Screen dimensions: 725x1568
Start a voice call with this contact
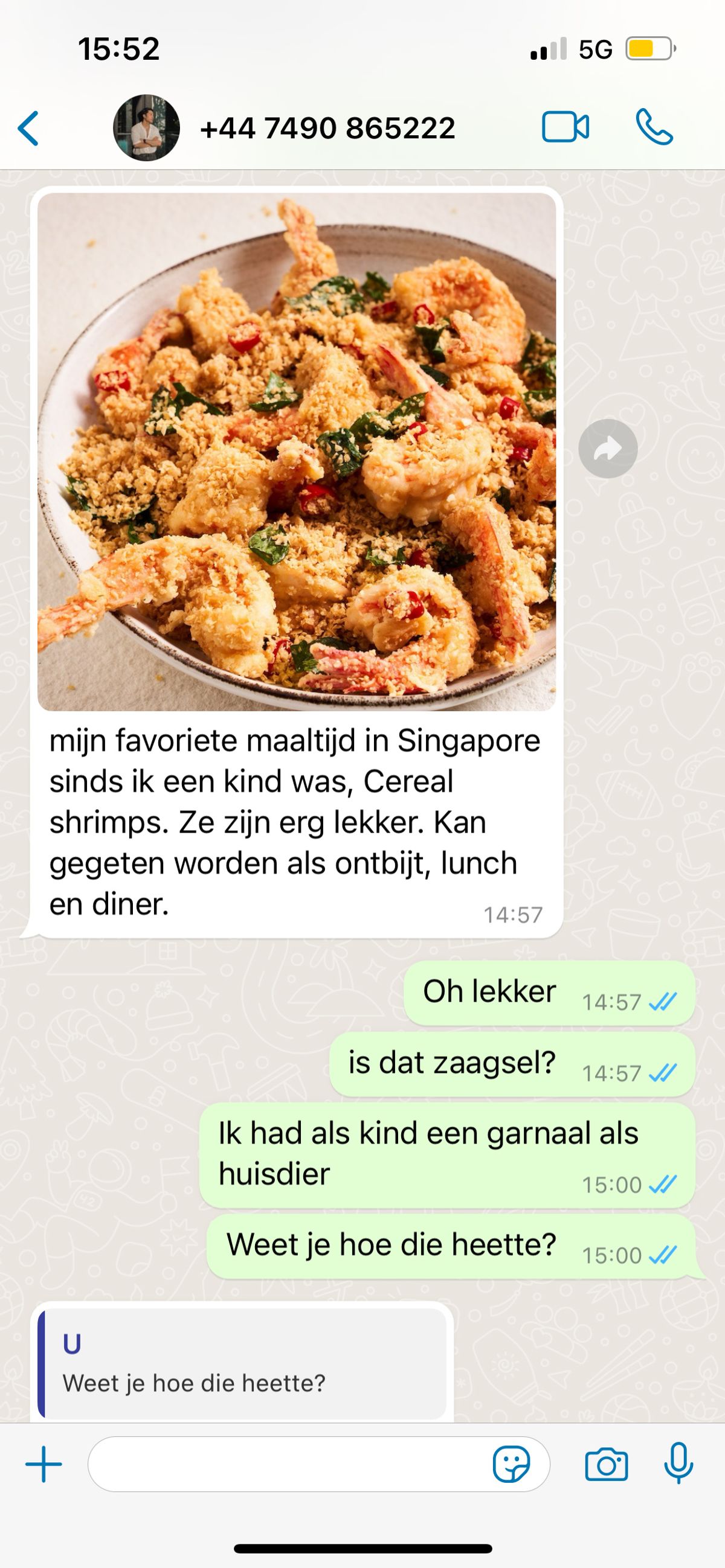pos(654,127)
